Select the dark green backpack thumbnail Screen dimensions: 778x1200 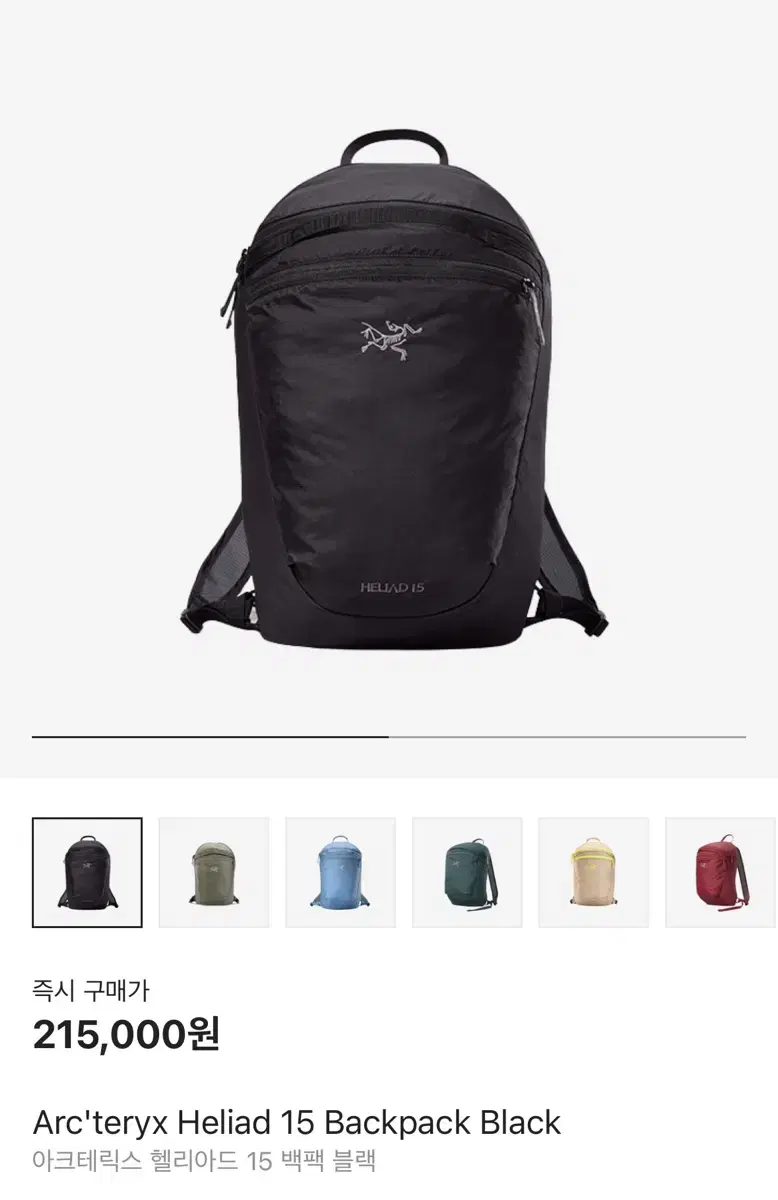click(x=467, y=872)
